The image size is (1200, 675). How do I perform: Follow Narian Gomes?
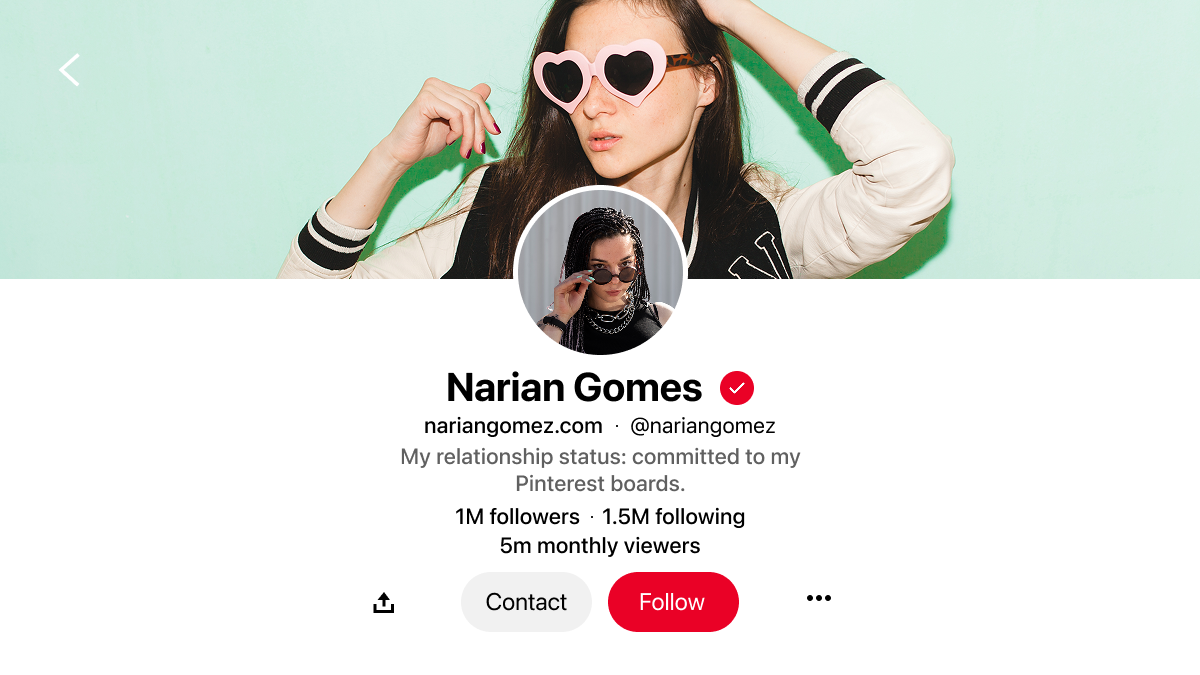tap(673, 602)
